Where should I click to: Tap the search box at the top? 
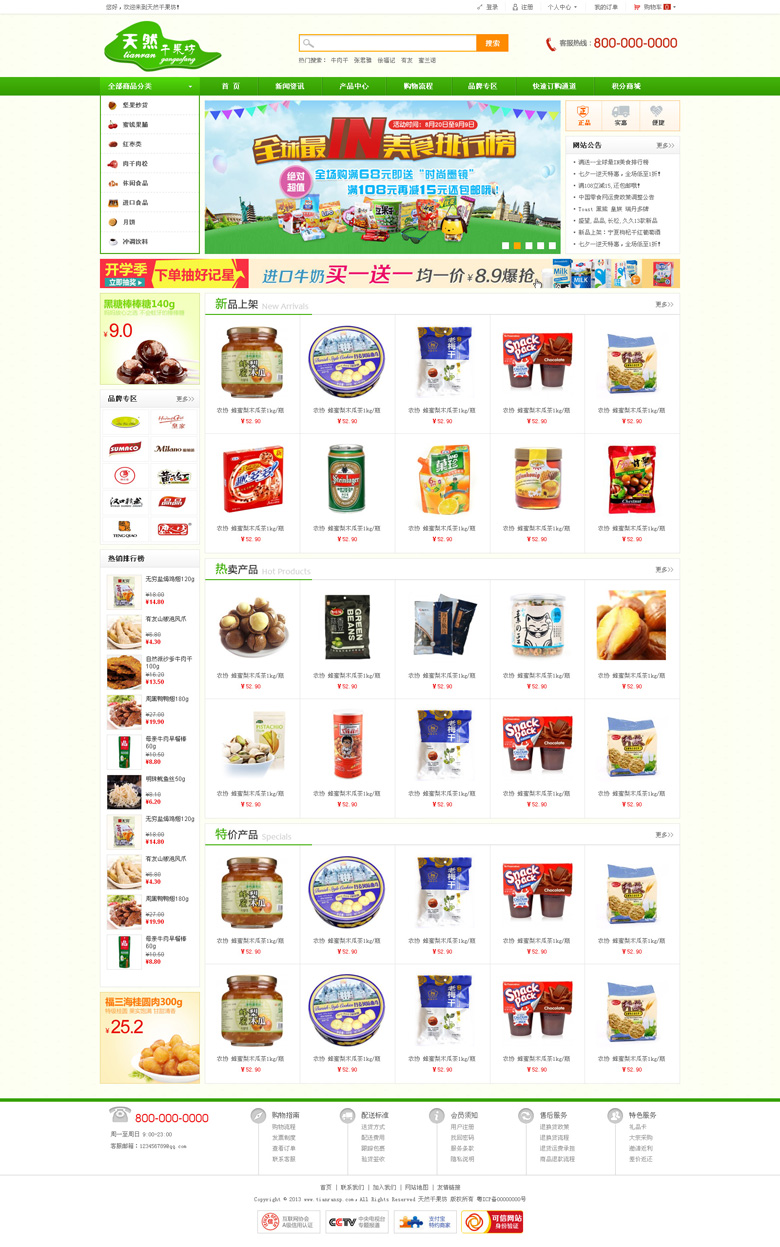click(x=387, y=43)
